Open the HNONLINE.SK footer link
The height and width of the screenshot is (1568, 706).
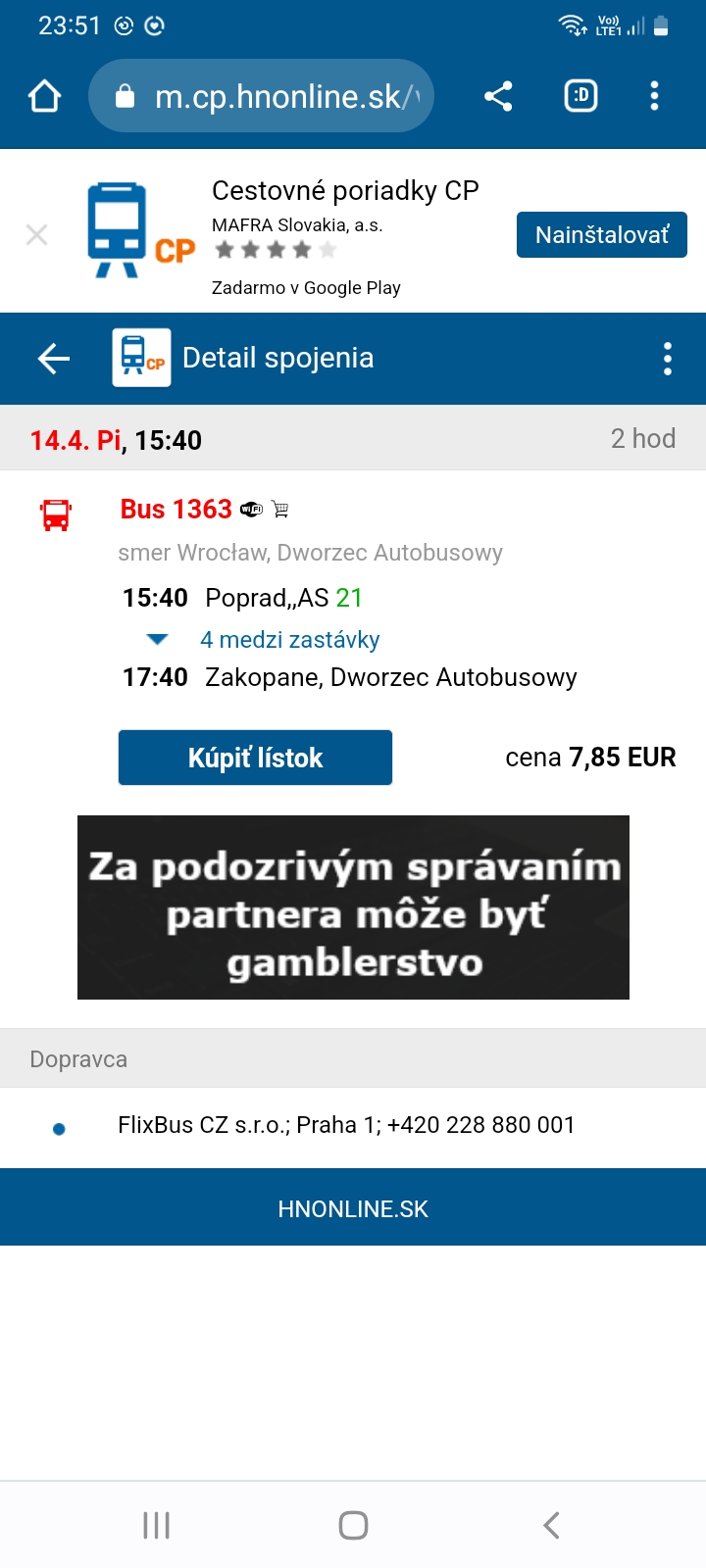point(353,1209)
